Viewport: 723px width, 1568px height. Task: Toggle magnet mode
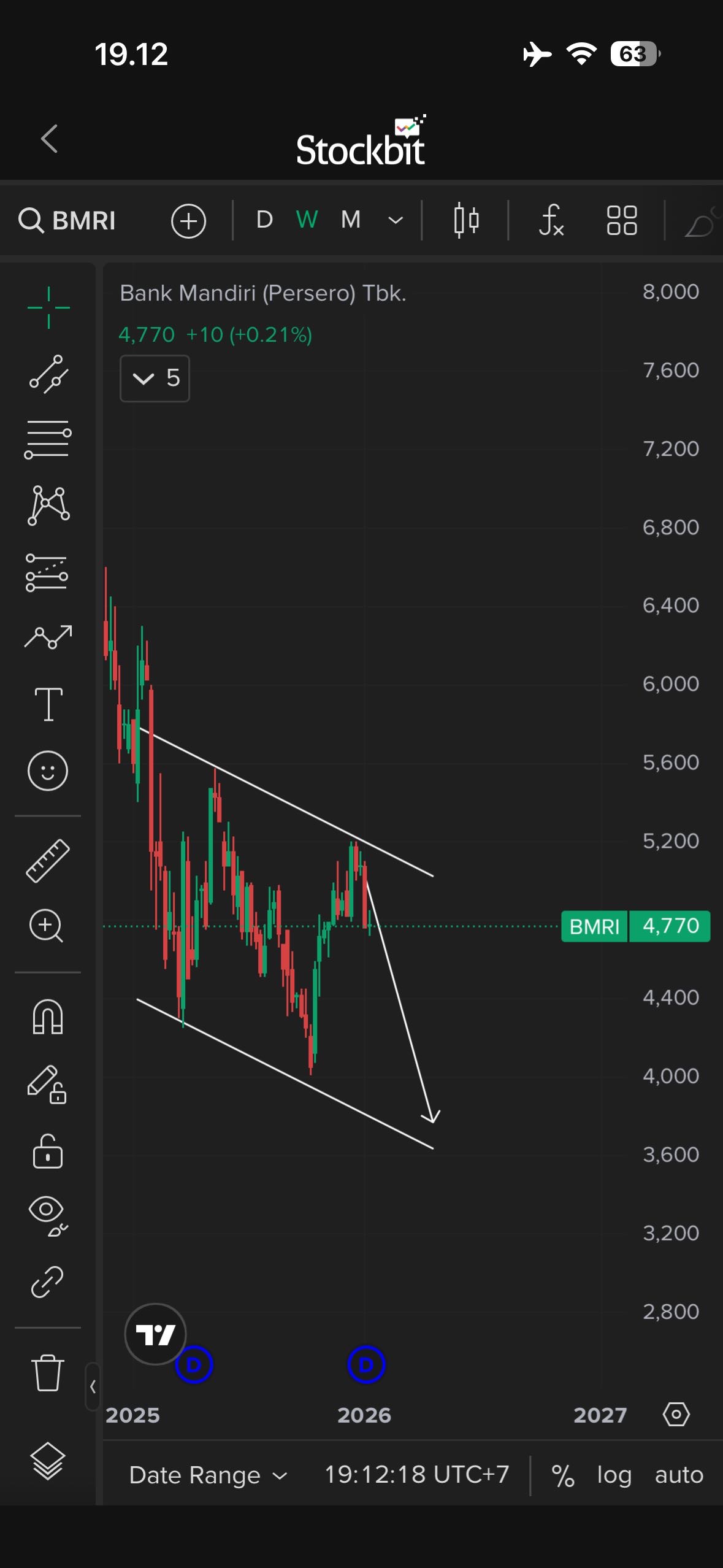click(48, 1017)
